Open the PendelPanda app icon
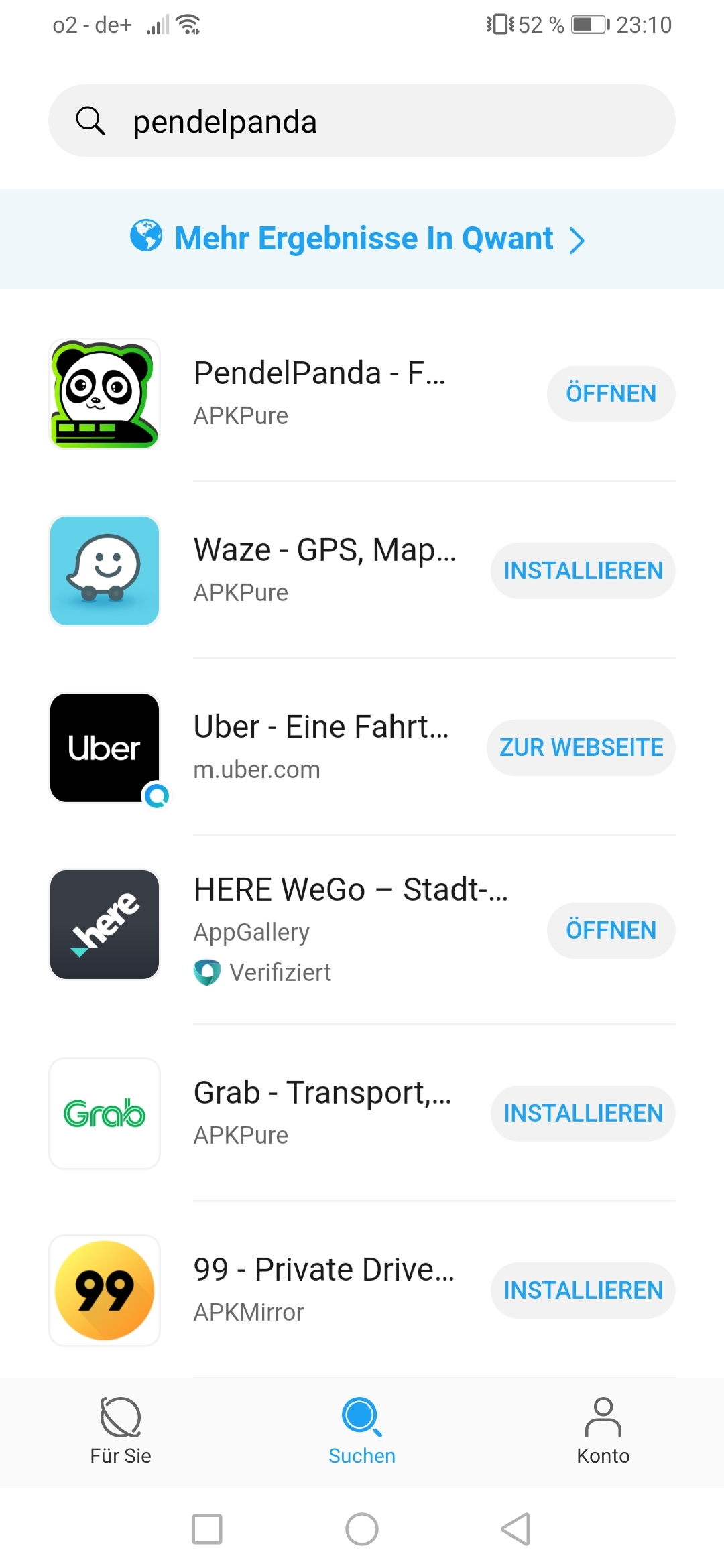This screenshot has height=1568, width=724. pyautogui.click(x=104, y=393)
